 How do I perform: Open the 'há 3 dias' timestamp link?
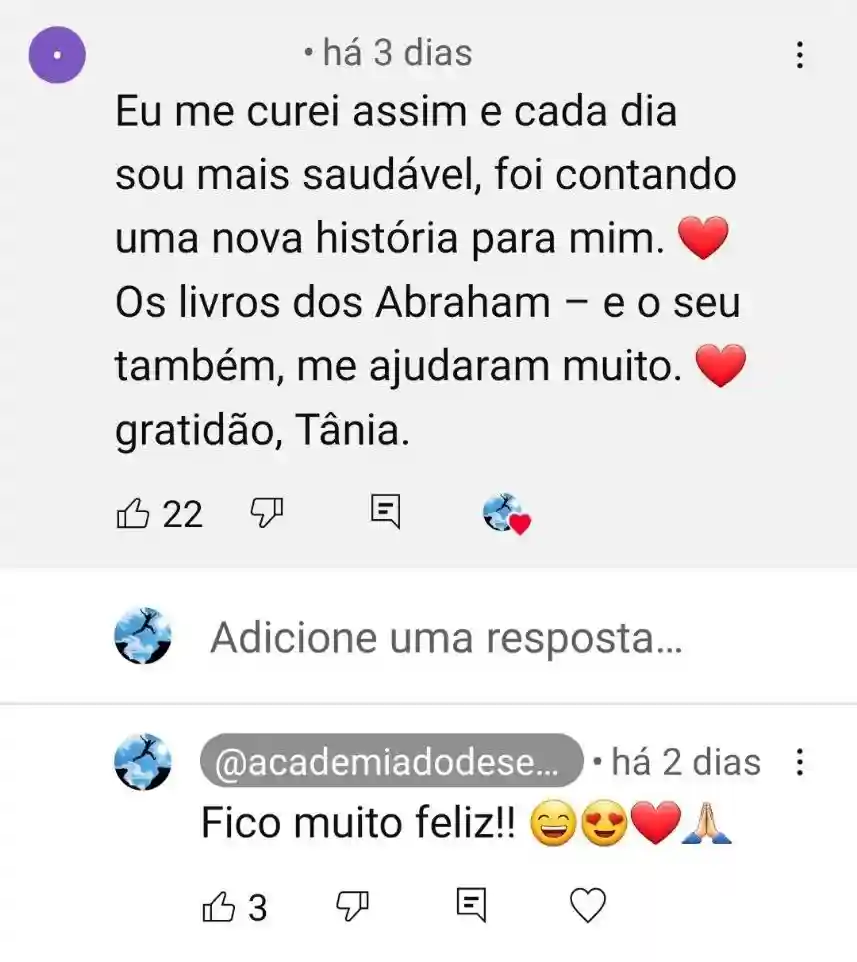point(394,53)
